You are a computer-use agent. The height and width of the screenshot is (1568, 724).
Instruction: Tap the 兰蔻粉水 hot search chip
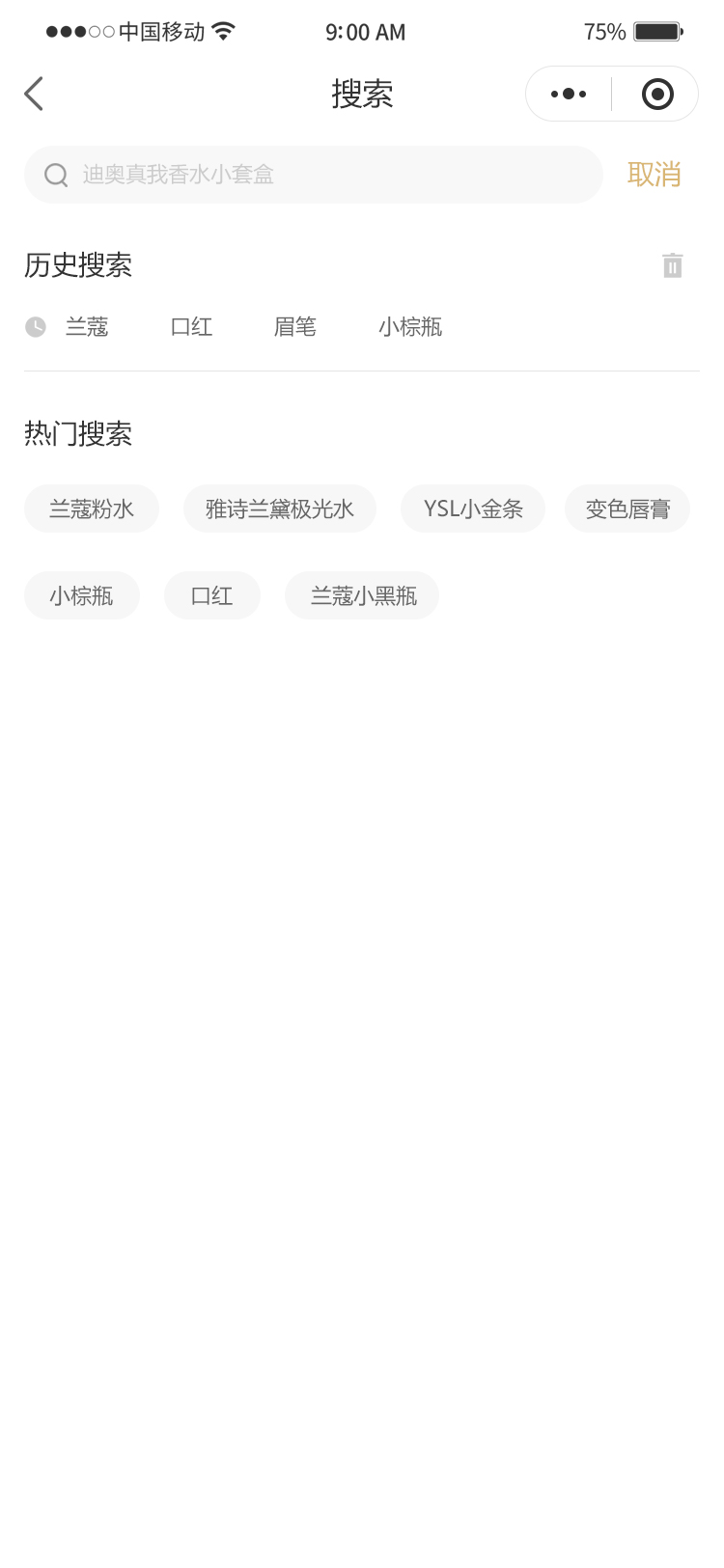tap(92, 509)
